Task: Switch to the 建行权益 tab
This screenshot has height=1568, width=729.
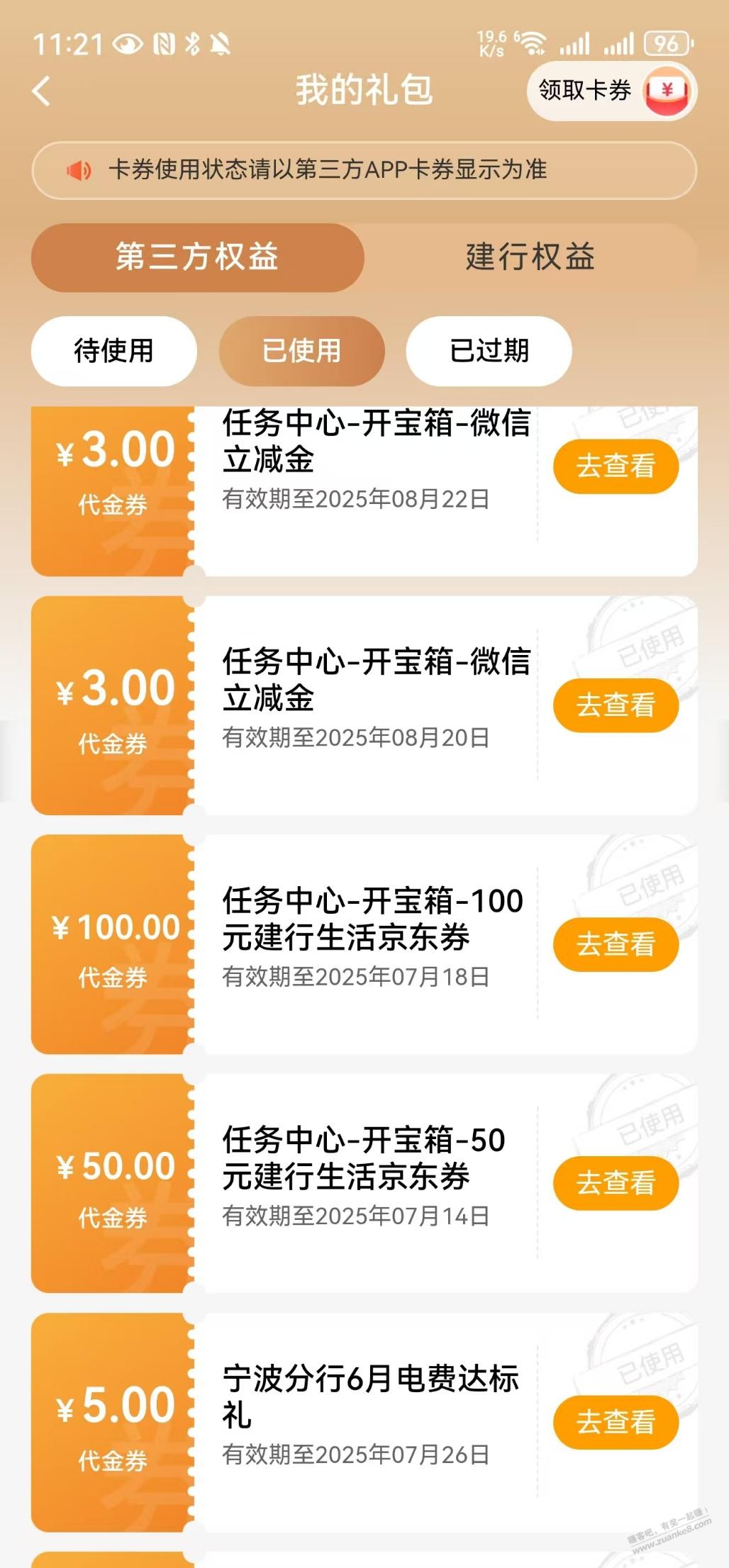Action: point(530,257)
